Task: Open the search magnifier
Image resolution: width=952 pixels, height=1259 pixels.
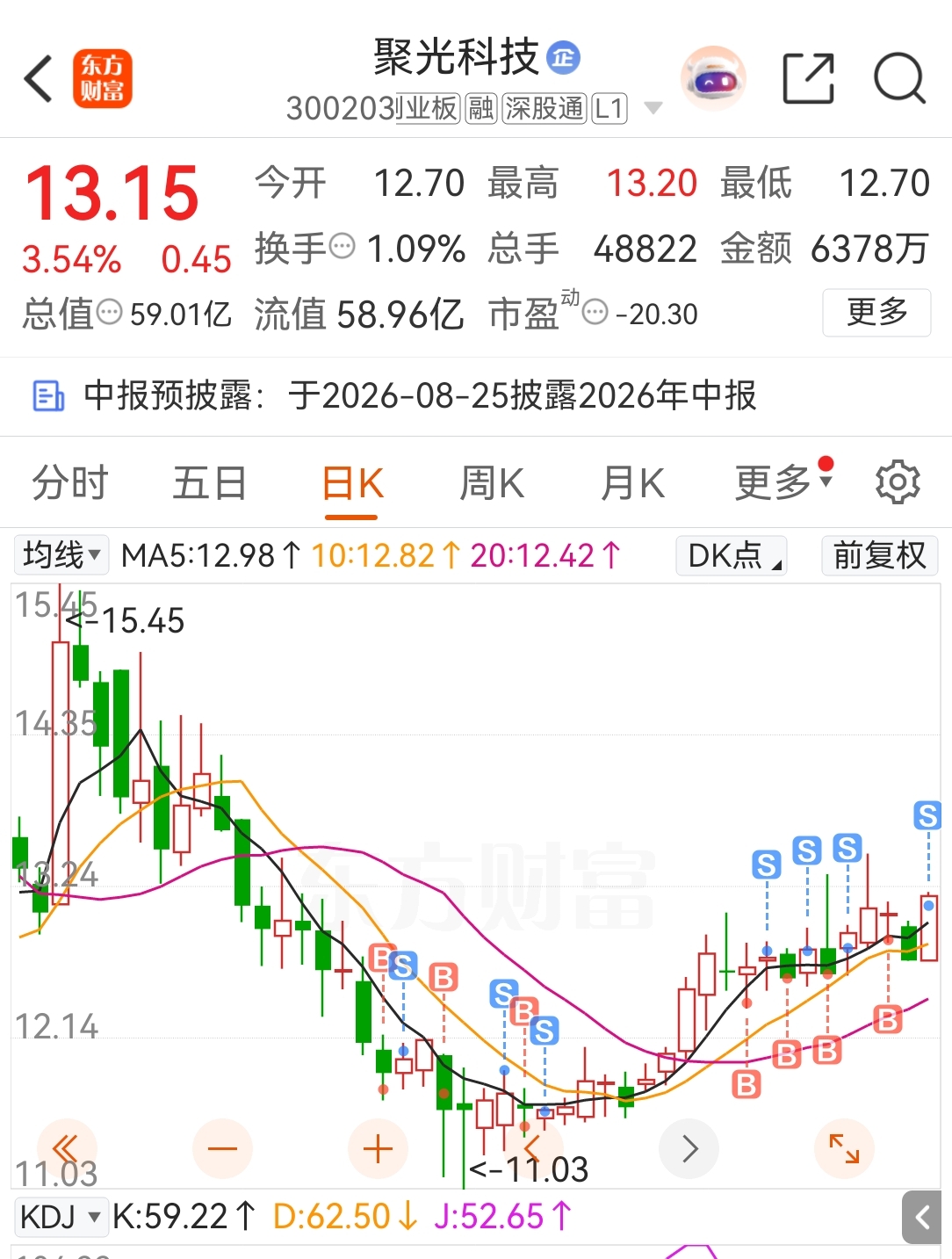Action: coord(900,79)
